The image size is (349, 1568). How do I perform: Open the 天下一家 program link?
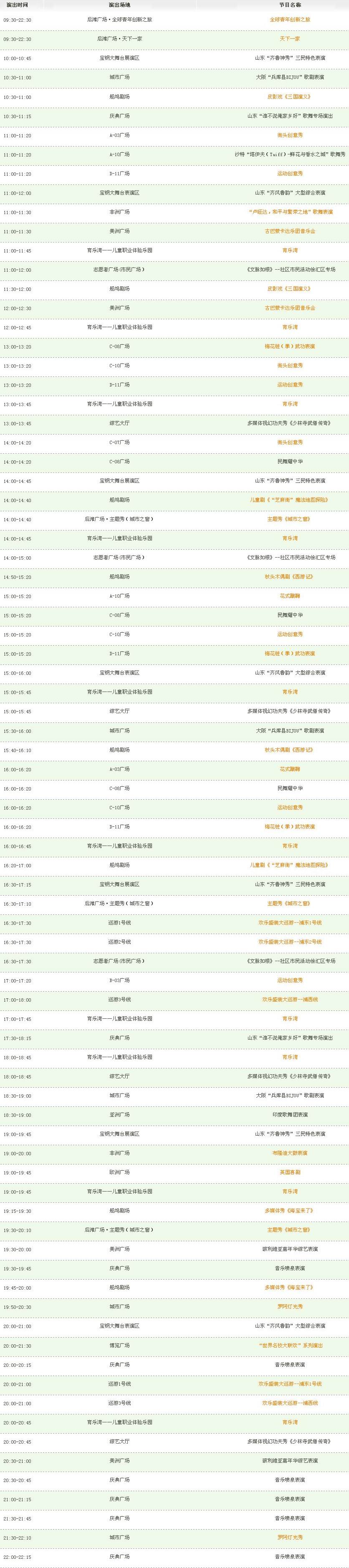[x=290, y=39]
